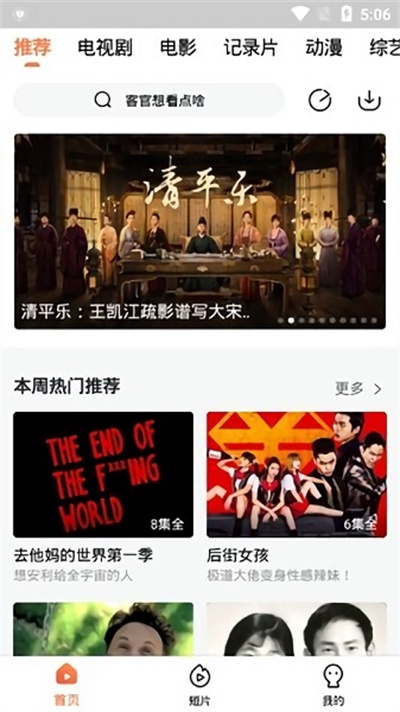Open the 清平乐 banner

click(x=200, y=232)
